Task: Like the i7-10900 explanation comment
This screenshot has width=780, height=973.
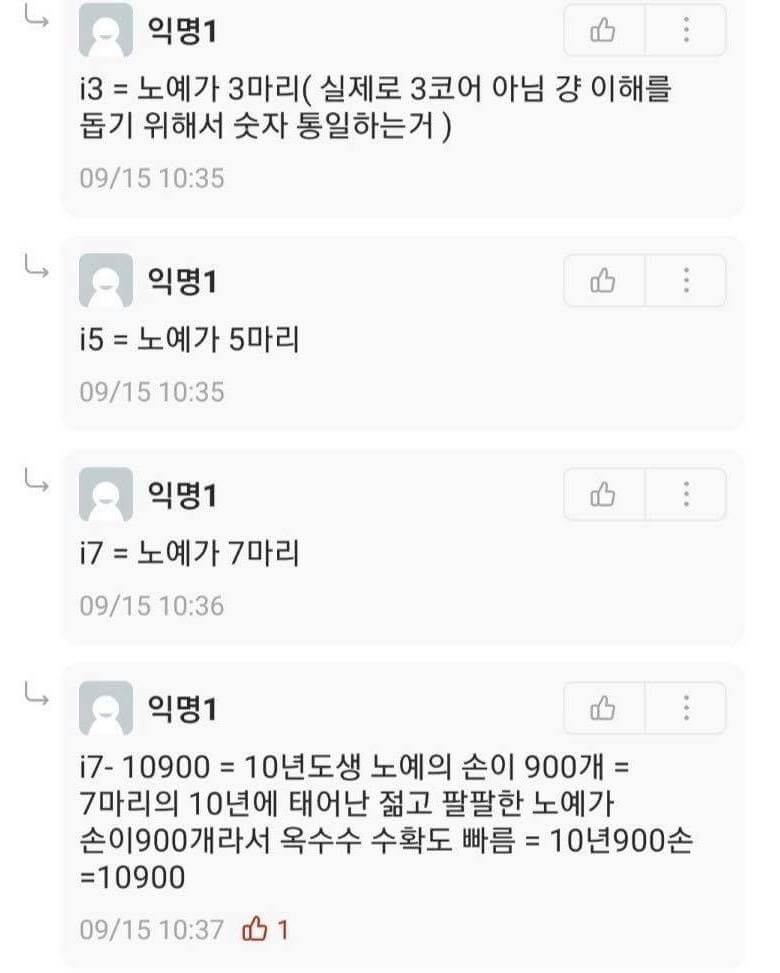Action: click(603, 709)
